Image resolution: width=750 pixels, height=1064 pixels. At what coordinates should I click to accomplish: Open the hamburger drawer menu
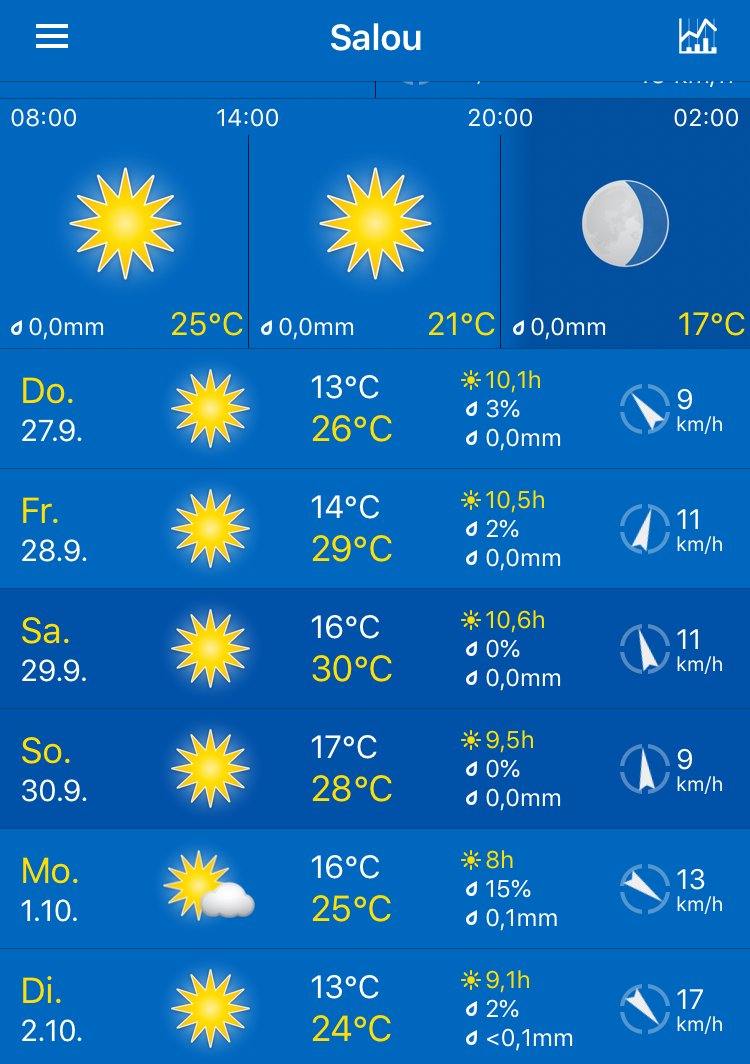[52, 37]
